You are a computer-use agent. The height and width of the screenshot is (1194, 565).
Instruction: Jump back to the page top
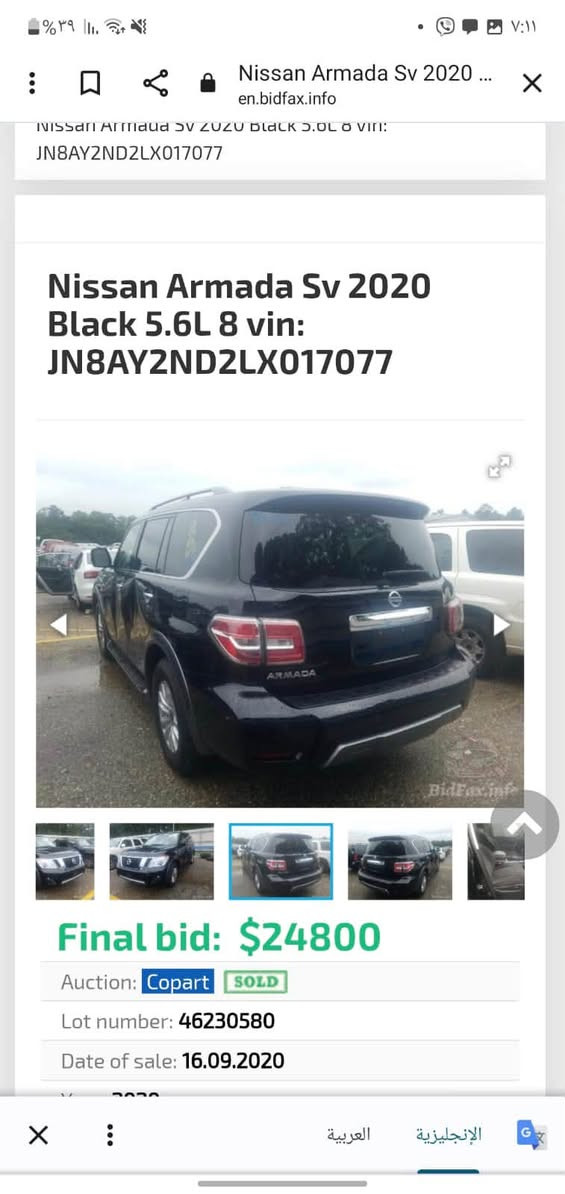(525, 825)
